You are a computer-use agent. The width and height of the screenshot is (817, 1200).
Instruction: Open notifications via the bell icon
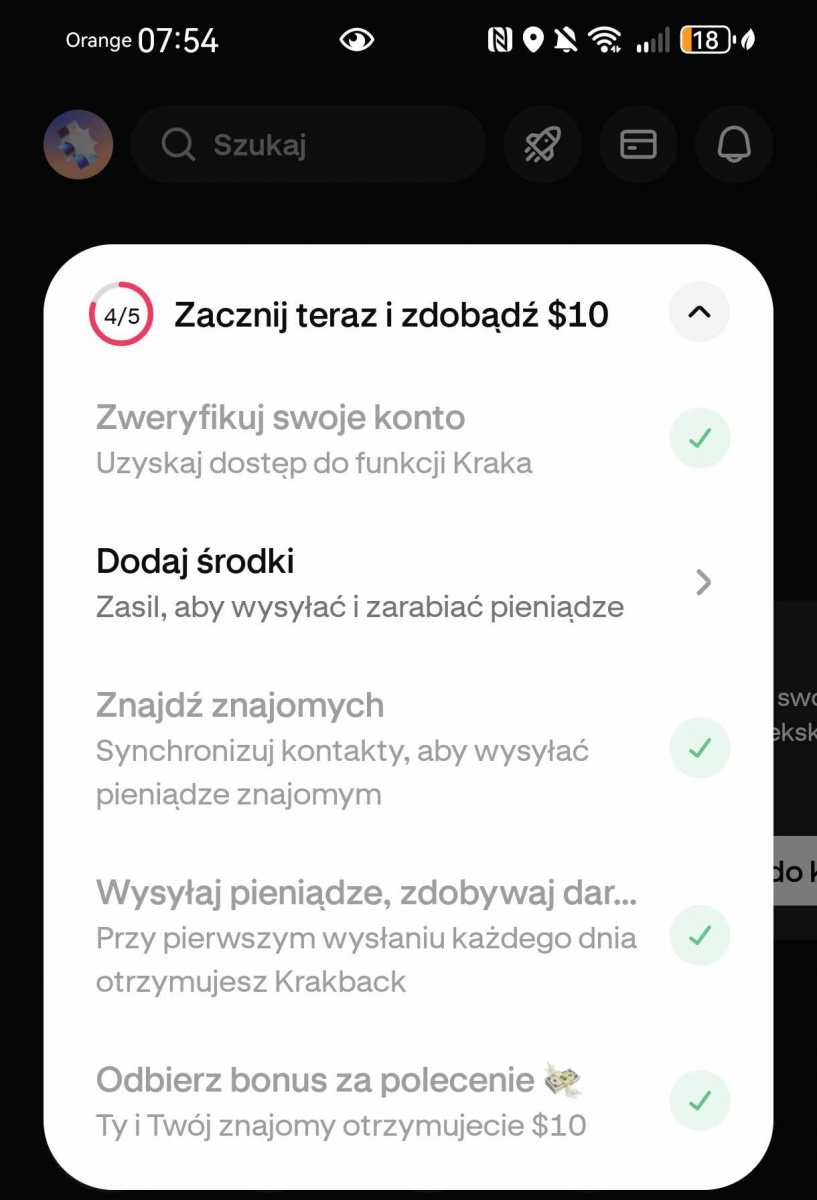pos(733,144)
